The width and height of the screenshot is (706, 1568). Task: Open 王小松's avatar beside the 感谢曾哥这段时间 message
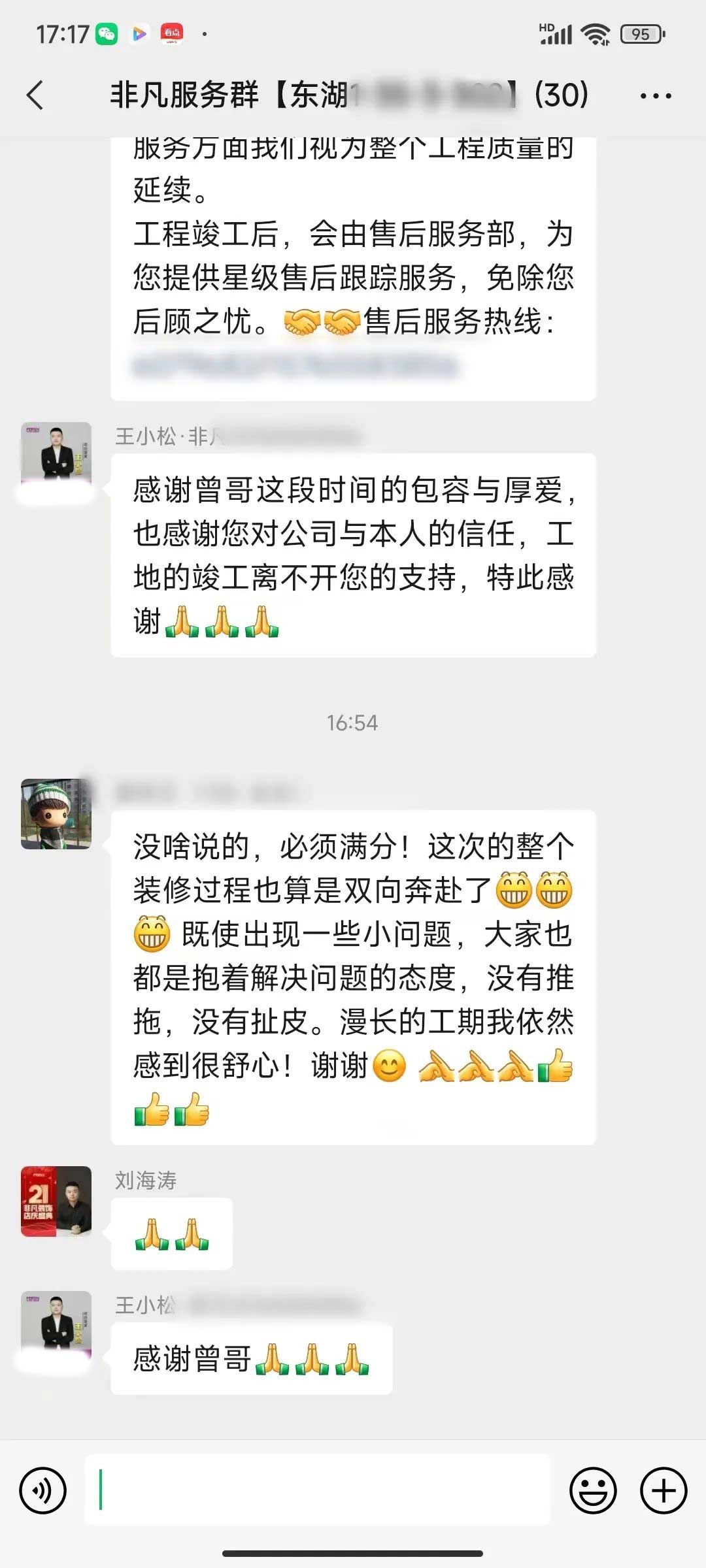pyautogui.click(x=56, y=455)
